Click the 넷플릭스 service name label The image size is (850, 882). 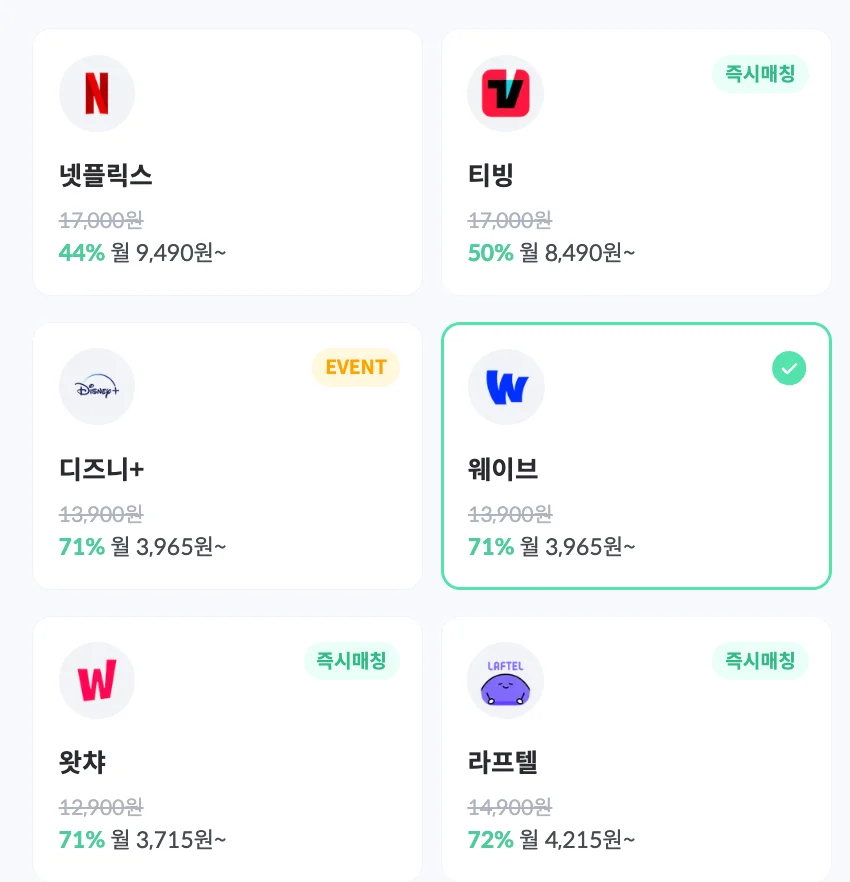(108, 176)
